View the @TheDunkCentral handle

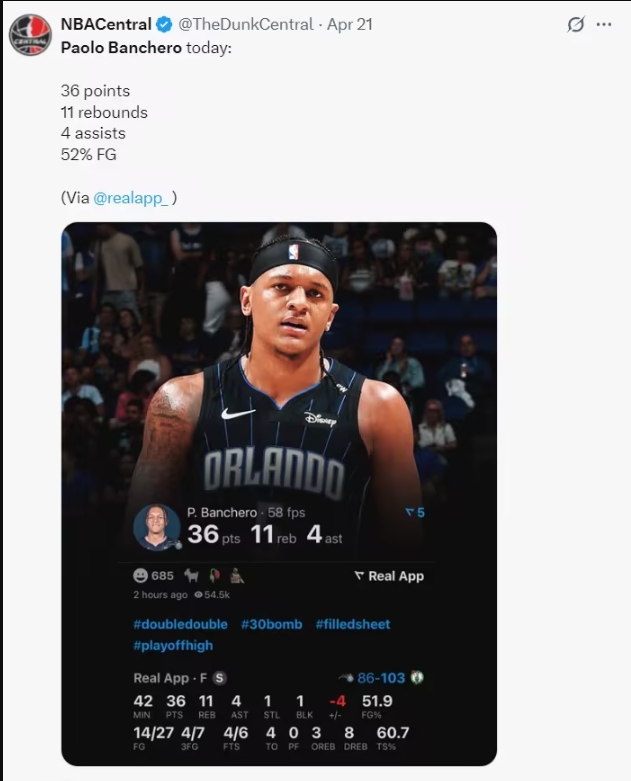[246, 24]
